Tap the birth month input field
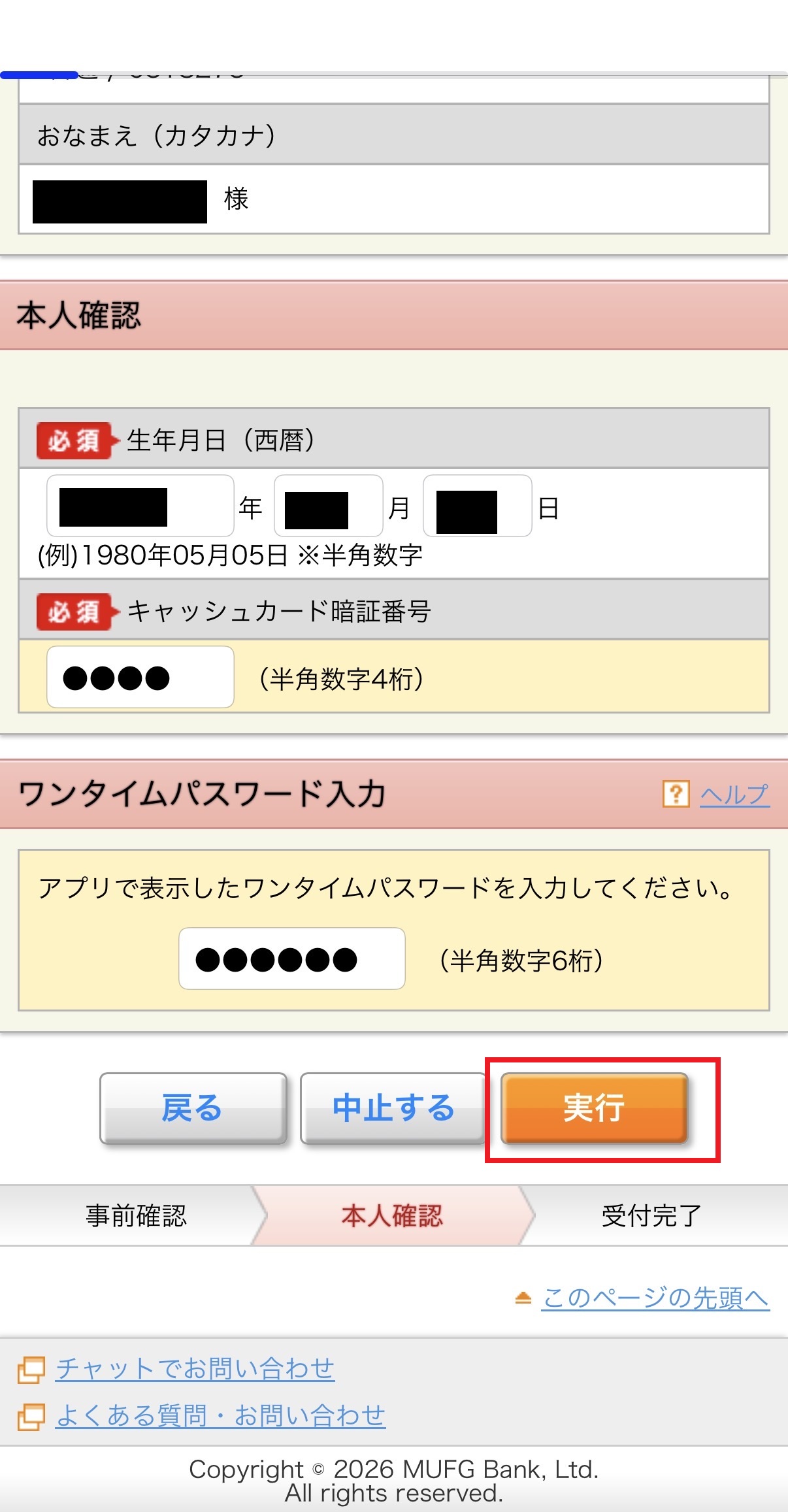Screen dimensions: 788x1512 pyautogui.click(x=328, y=506)
